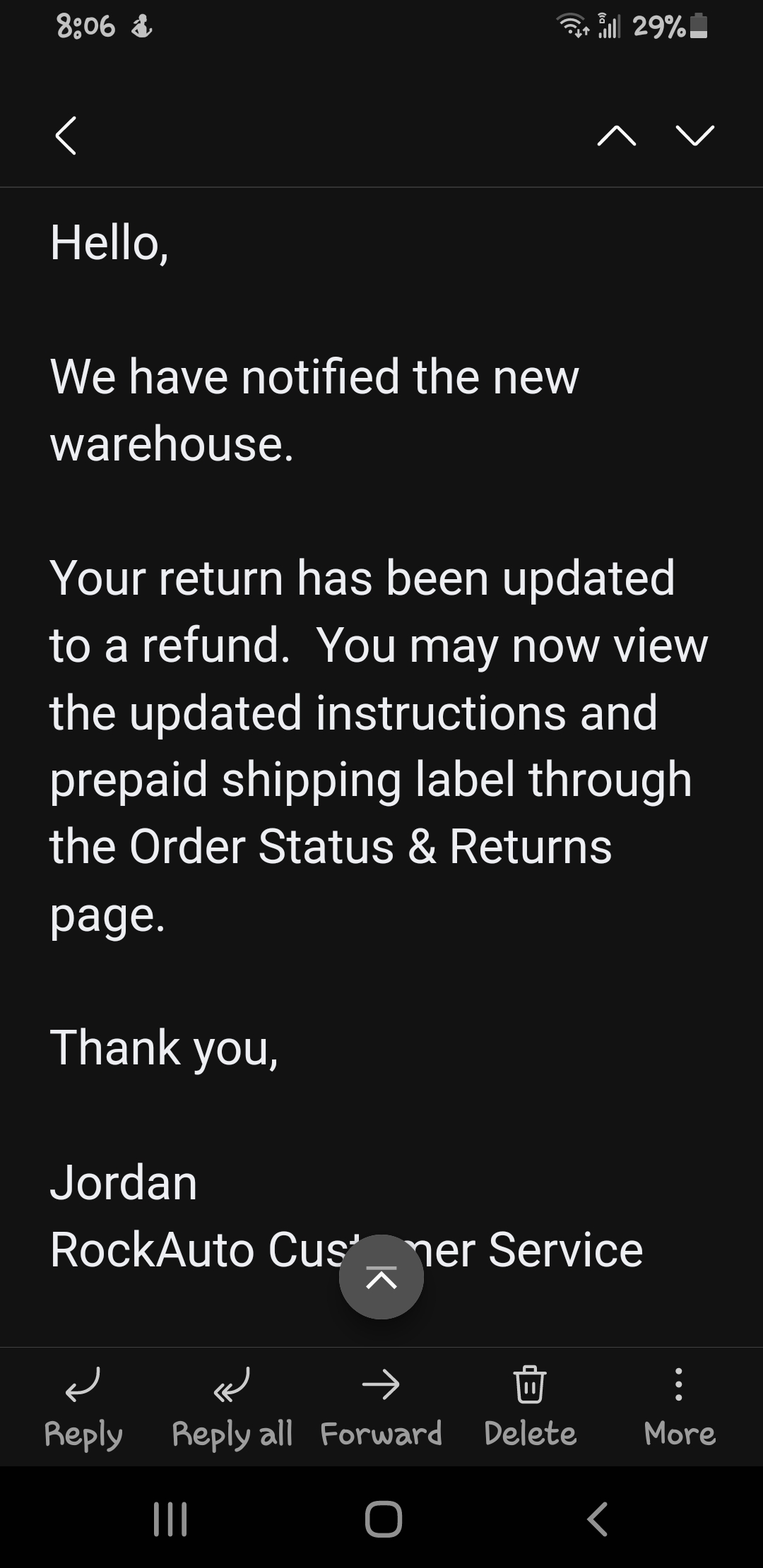763x1568 pixels.
Task: Delete this email
Action: coord(530,1404)
